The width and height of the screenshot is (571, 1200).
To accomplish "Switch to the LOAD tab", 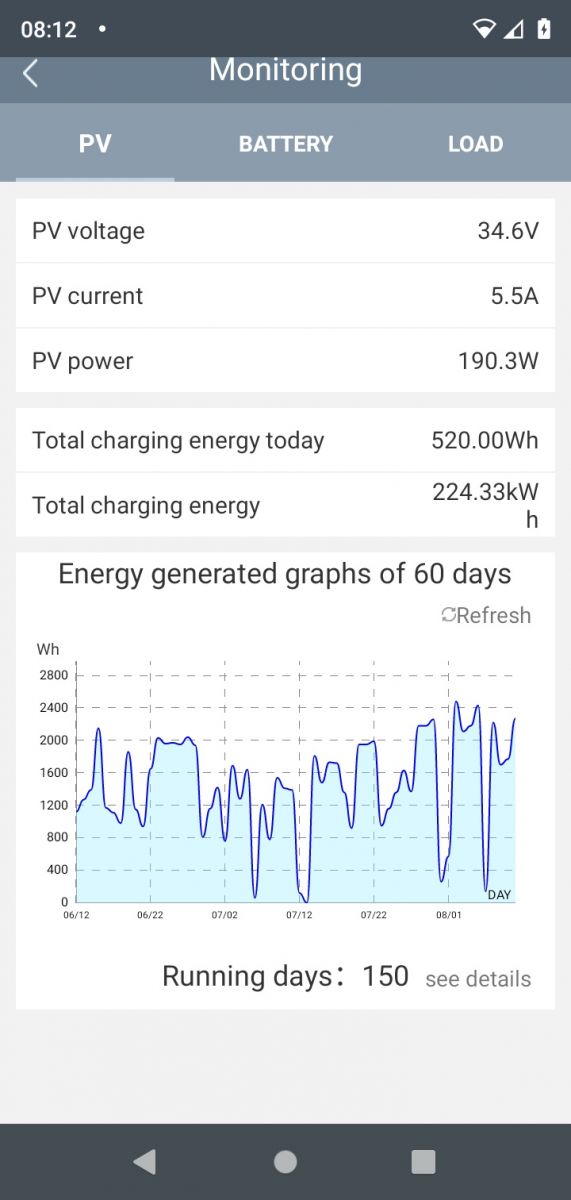I will (x=475, y=144).
